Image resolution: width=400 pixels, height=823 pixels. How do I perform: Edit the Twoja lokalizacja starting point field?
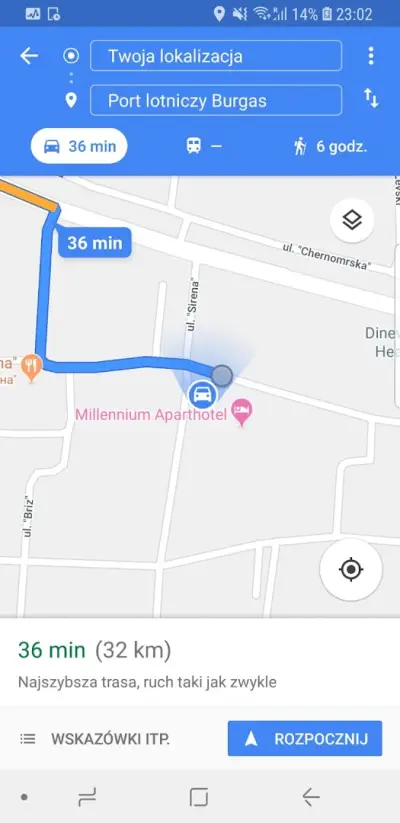[x=216, y=56]
